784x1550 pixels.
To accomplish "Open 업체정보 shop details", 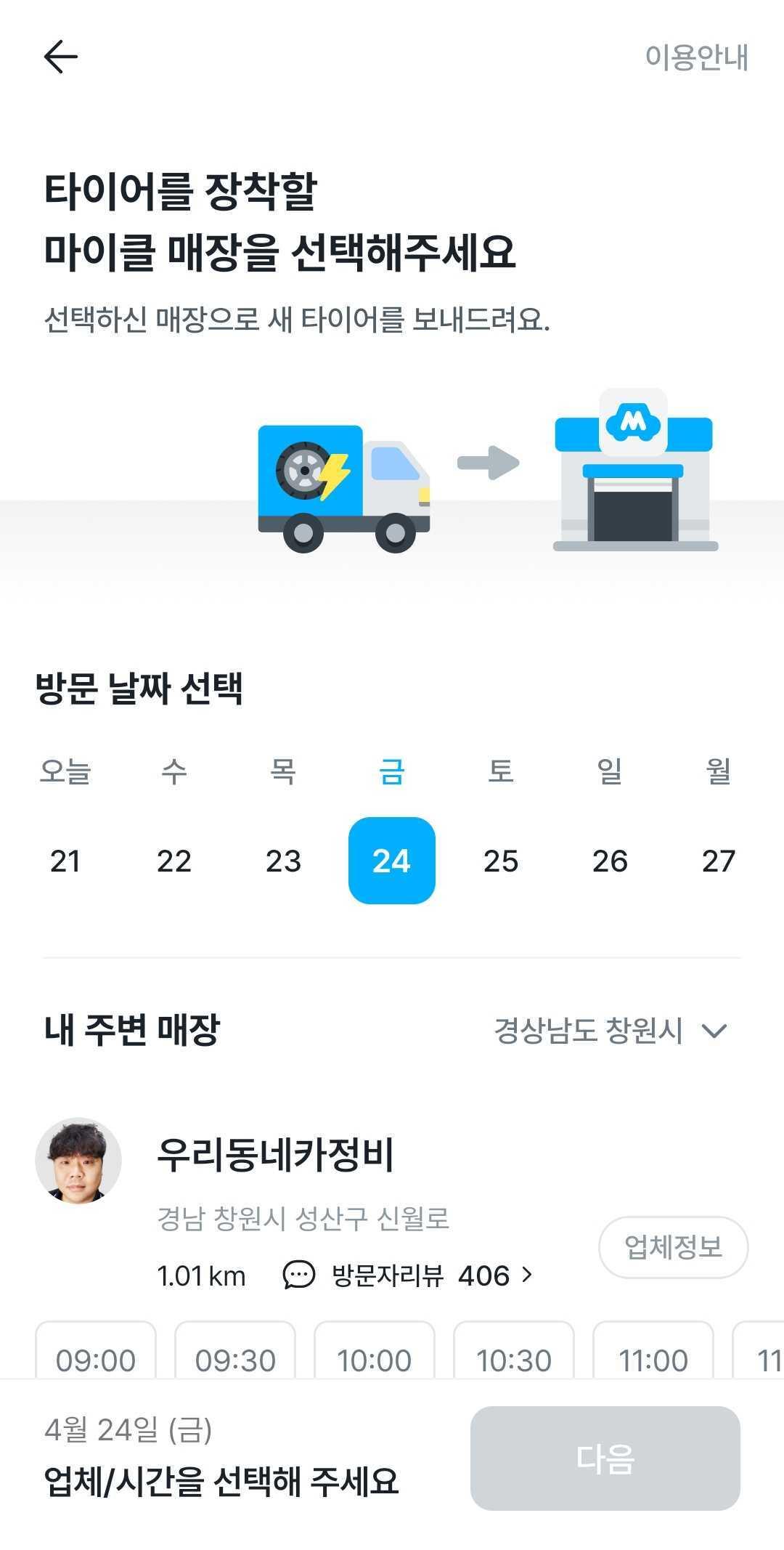I will [672, 1247].
